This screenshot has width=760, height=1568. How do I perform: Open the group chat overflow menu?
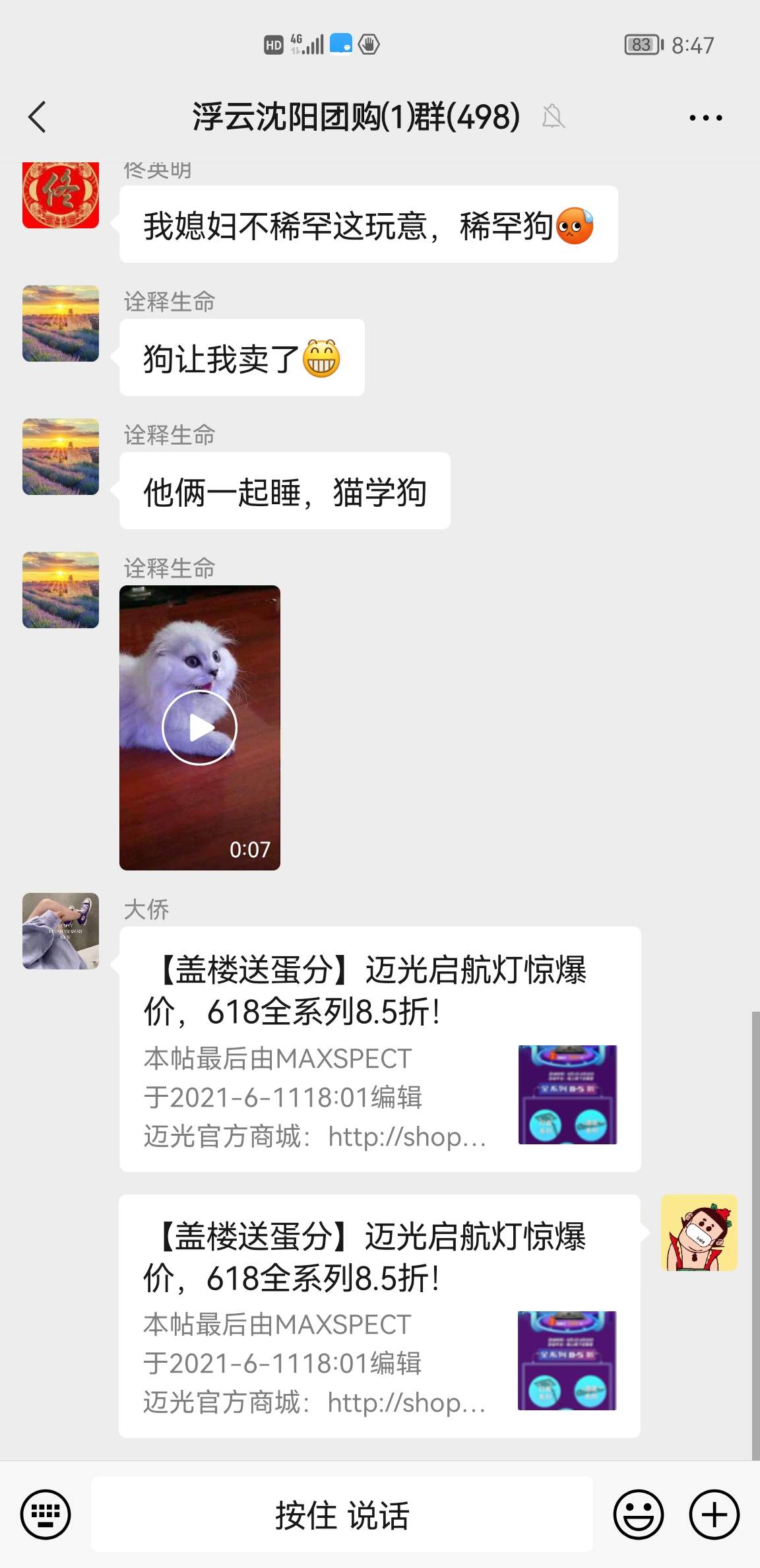tap(705, 118)
